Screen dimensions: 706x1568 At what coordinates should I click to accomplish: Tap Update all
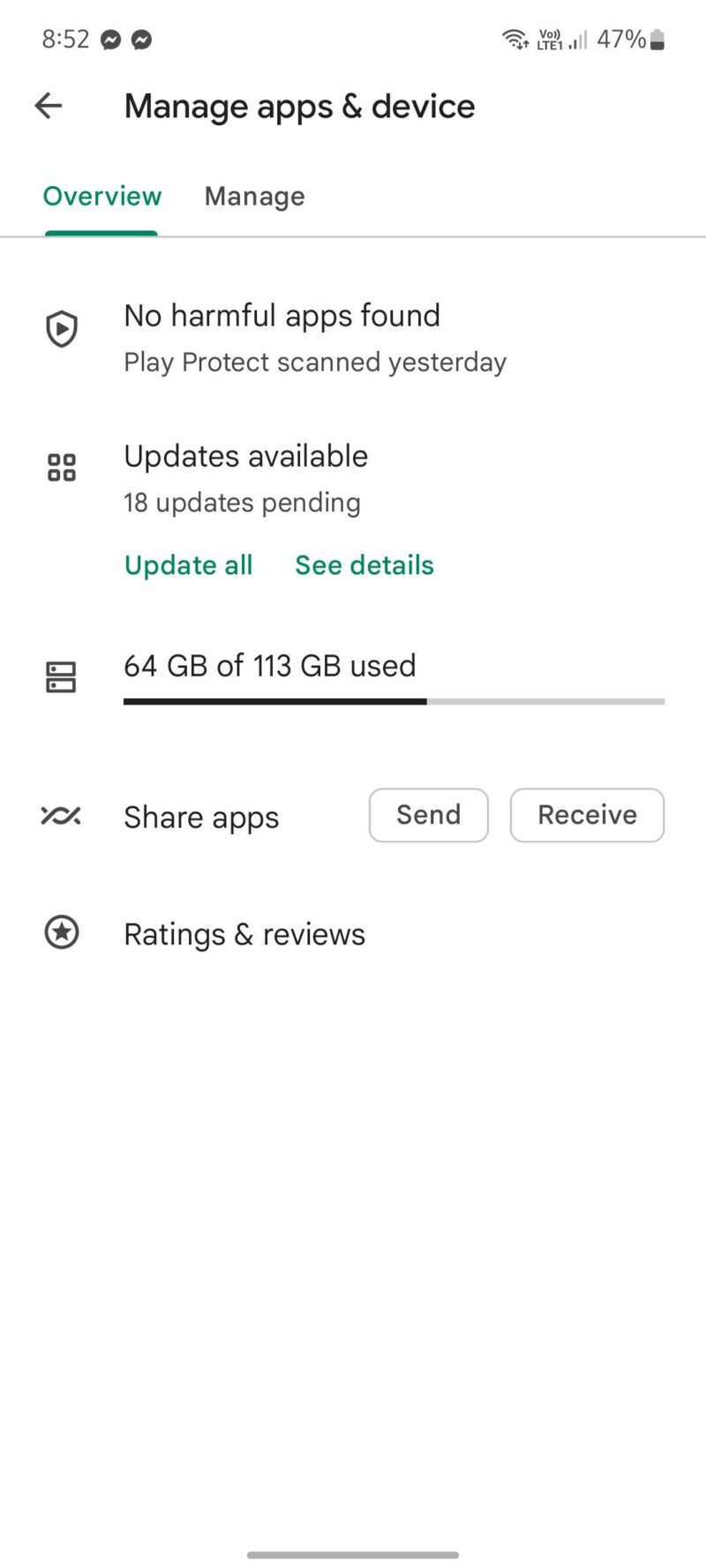[188, 565]
